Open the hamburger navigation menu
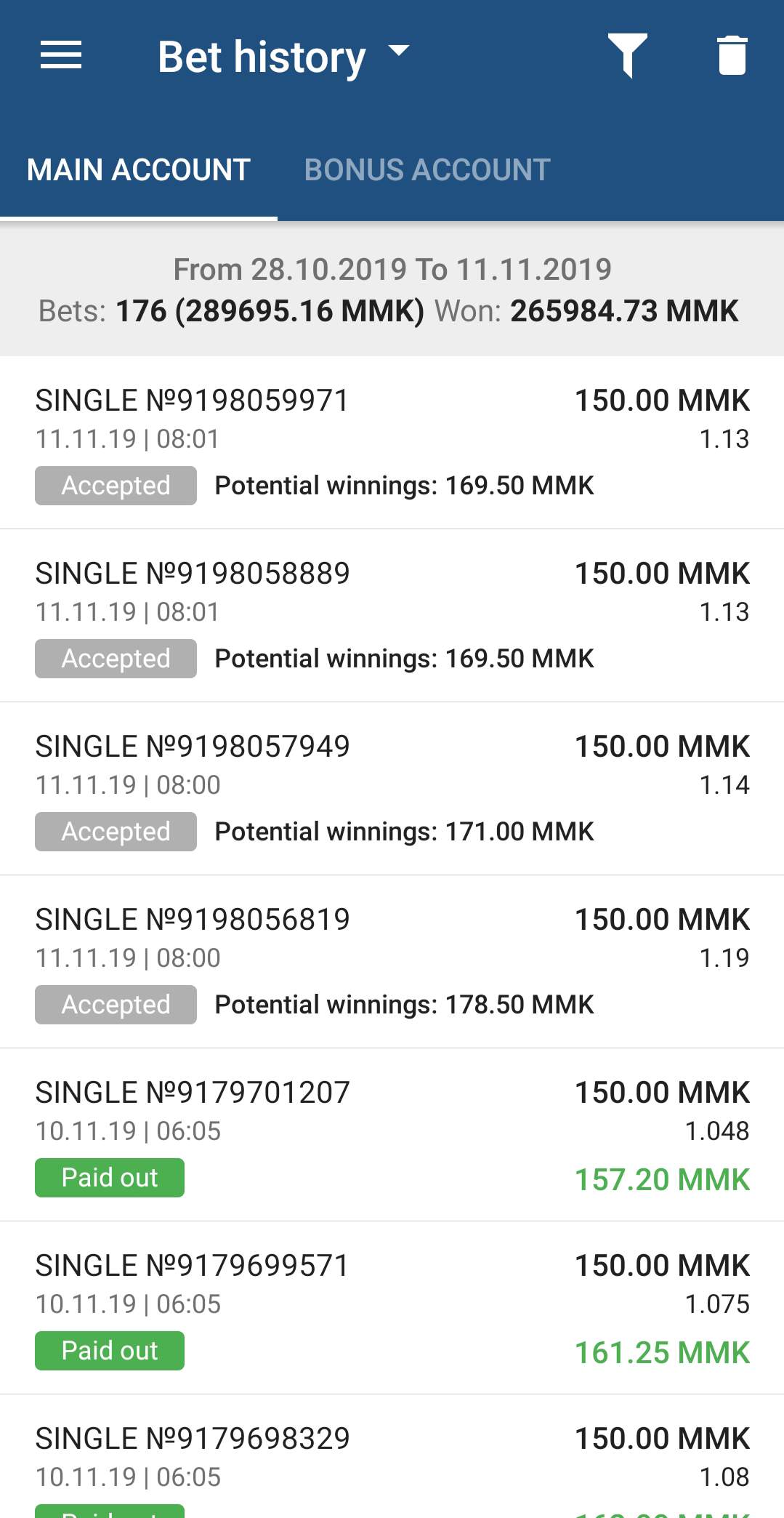784x1518 pixels. tap(61, 56)
